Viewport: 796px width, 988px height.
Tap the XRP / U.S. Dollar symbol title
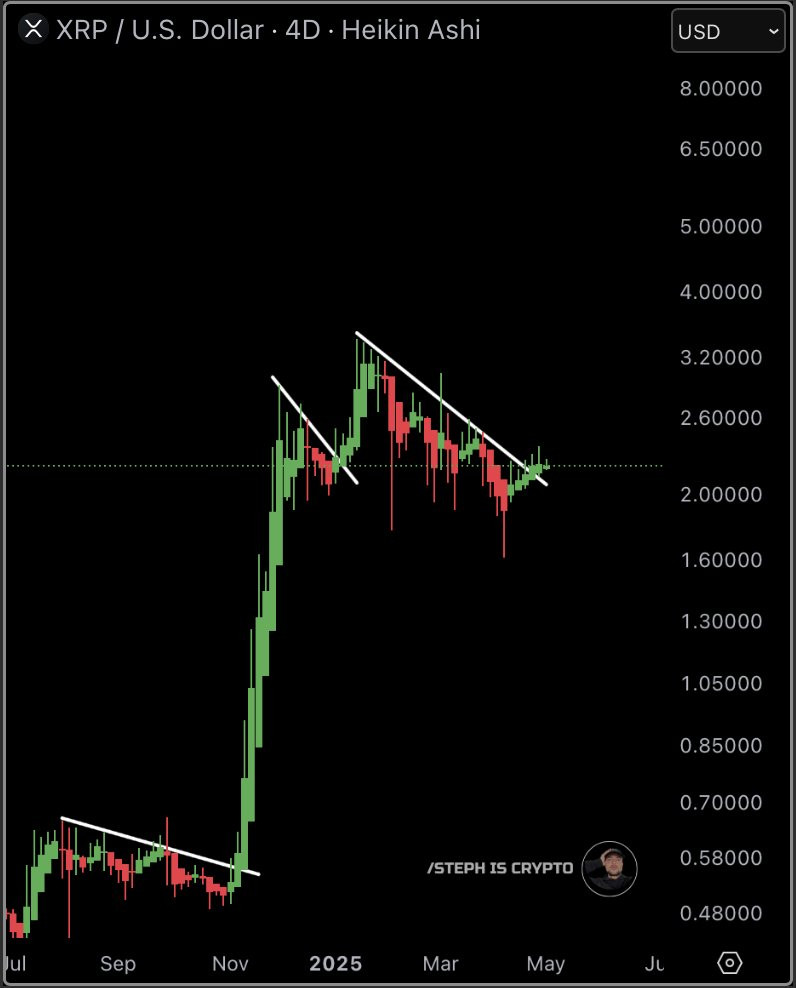[x=159, y=30]
